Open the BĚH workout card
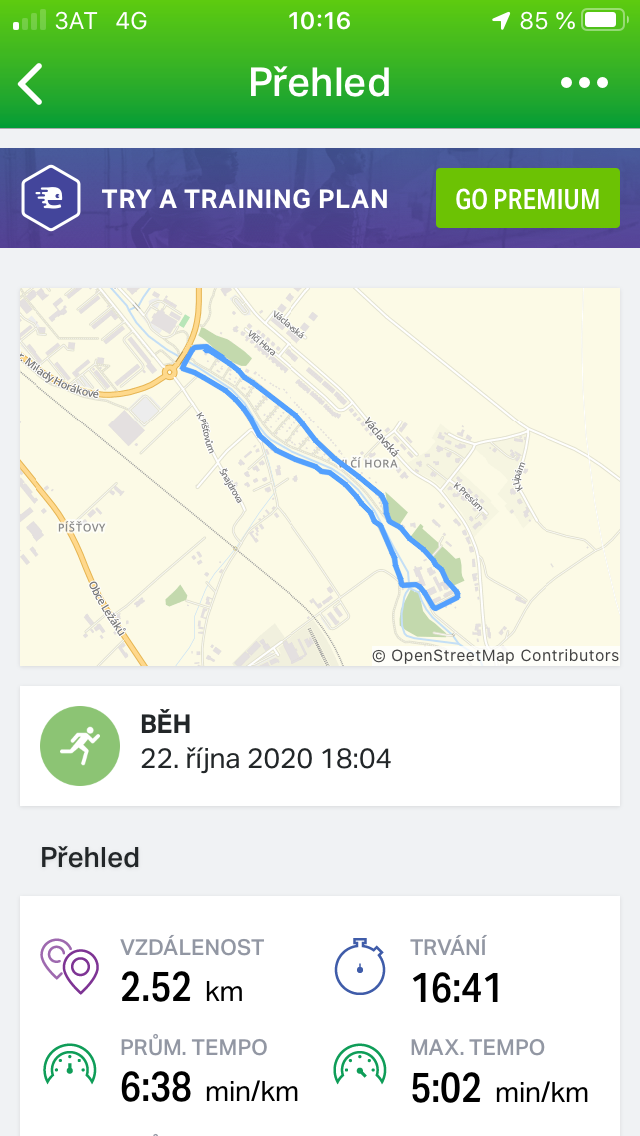This screenshot has height=1136, width=640. 320,746
